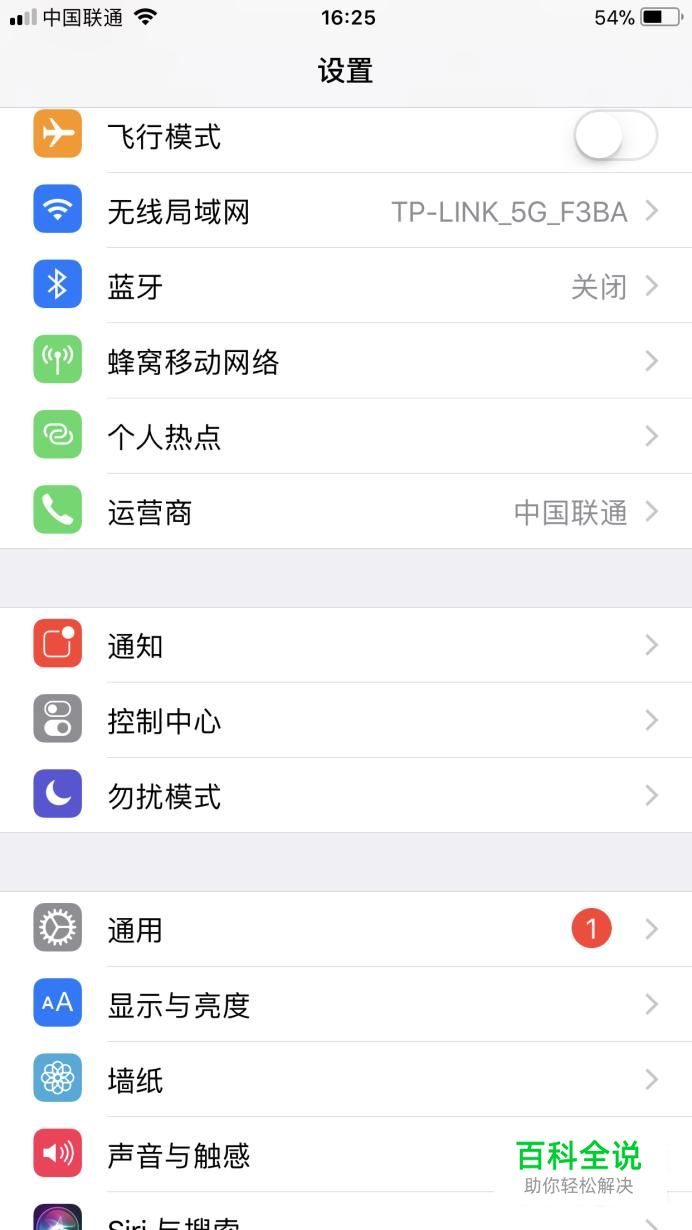Toggle the 飞行模式 airplane mode switch
The width and height of the screenshot is (692, 1230).
coord(615,136)
